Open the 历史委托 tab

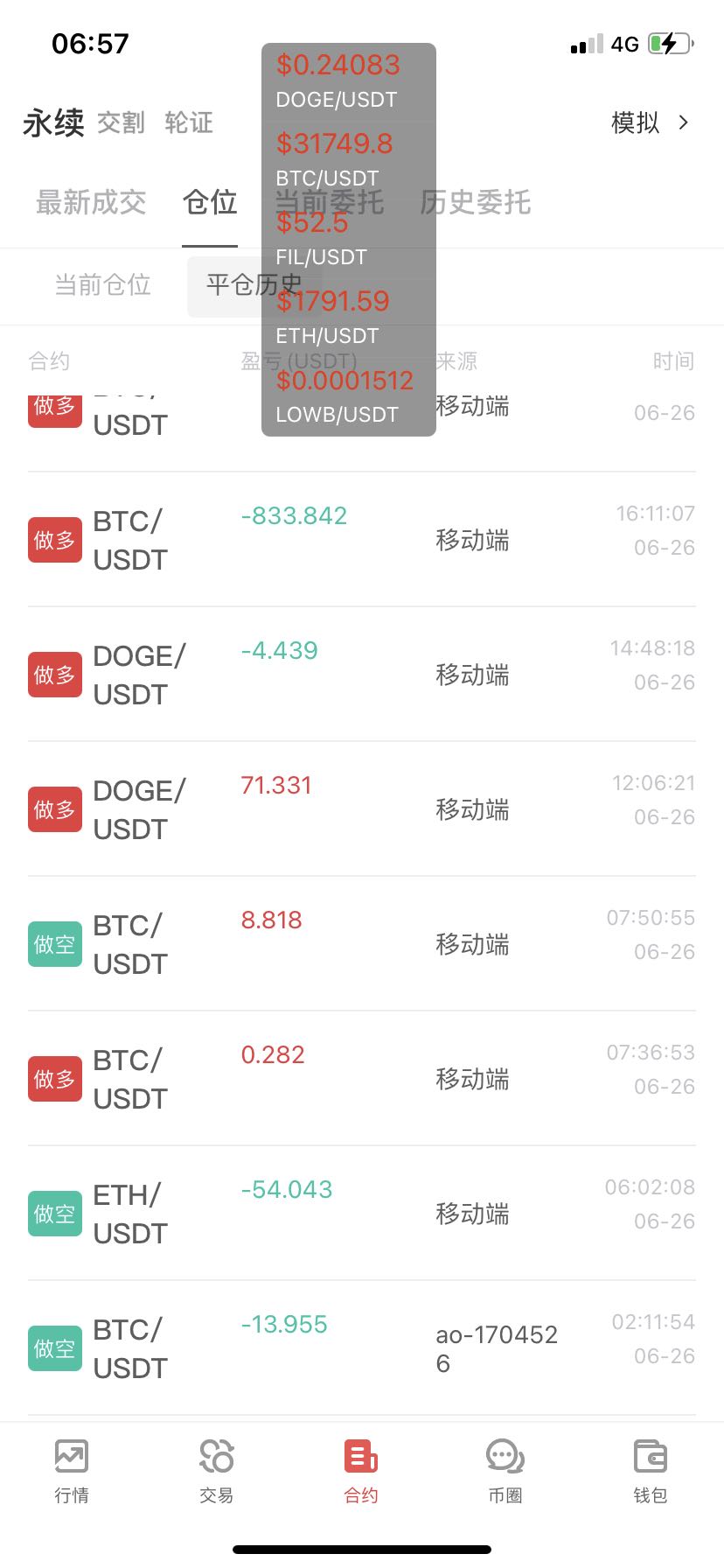(x=476, y=203)
